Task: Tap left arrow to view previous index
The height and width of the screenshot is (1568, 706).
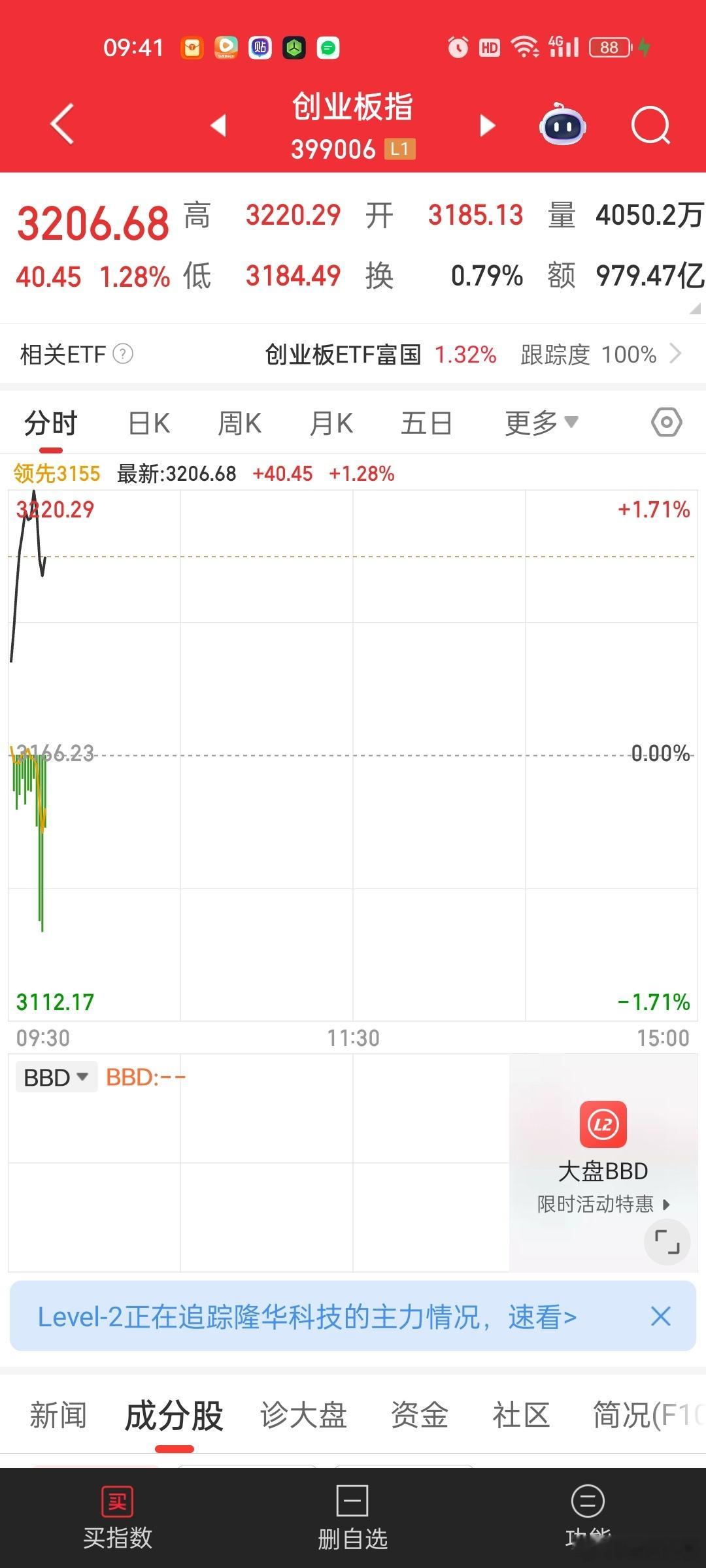Action: (x=219, y=124)
